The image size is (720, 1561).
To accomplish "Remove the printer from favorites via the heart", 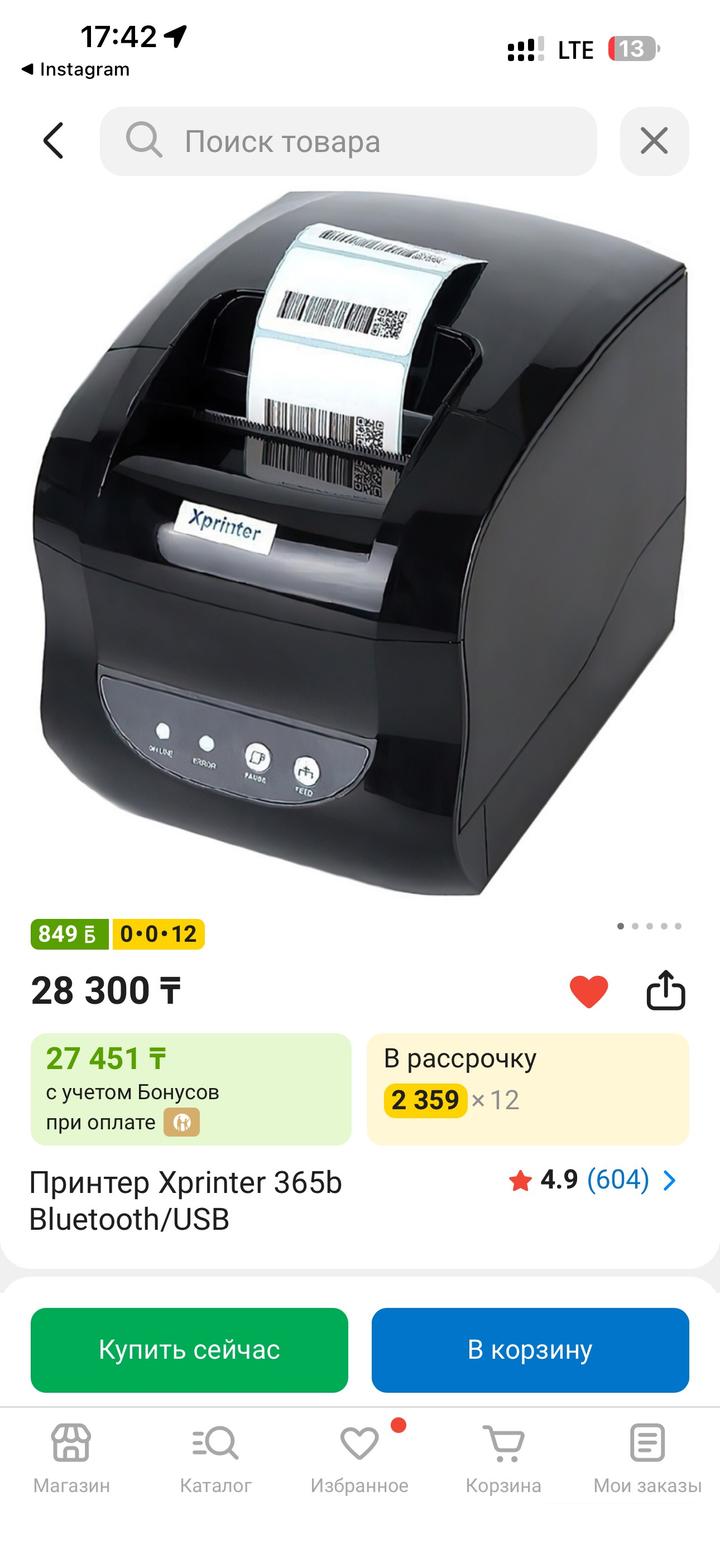I will pos(588,991).
